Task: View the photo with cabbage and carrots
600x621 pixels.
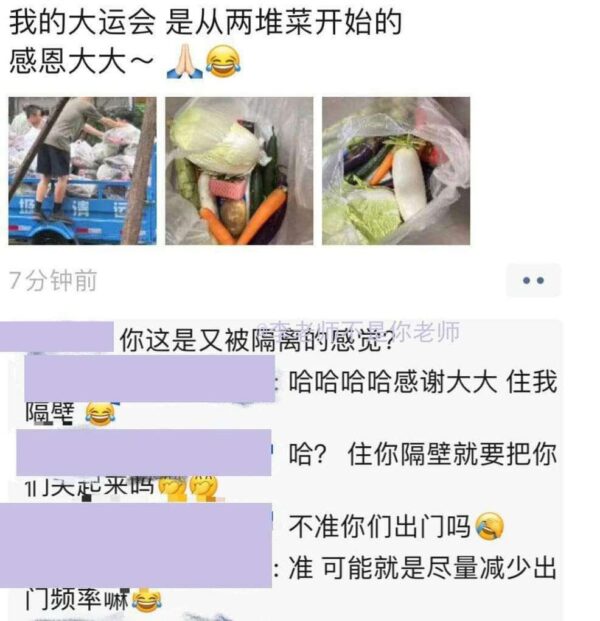Action: 239,171
